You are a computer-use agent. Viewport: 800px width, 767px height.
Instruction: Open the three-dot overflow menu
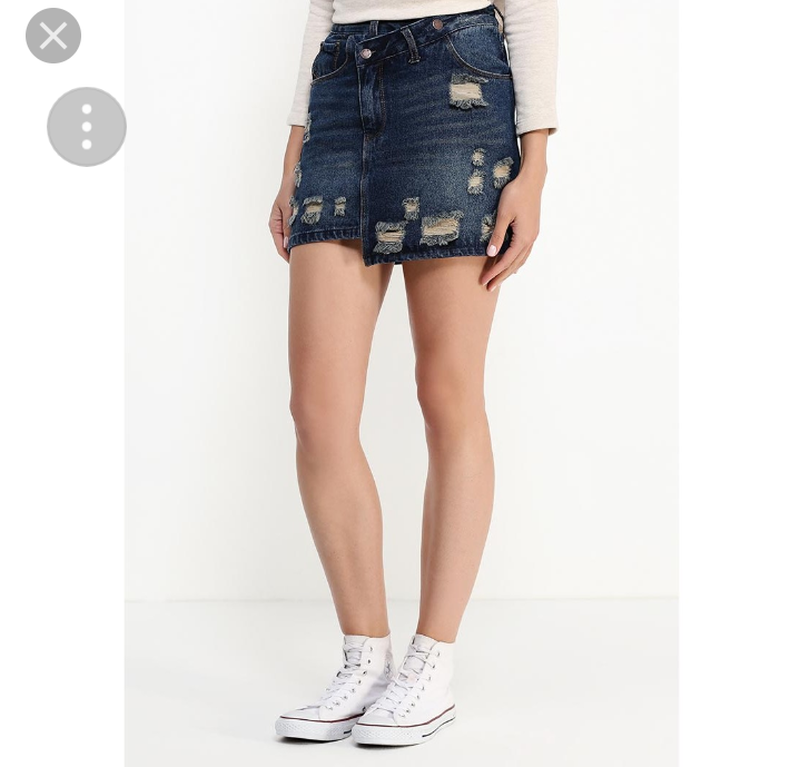click(87, 127)
